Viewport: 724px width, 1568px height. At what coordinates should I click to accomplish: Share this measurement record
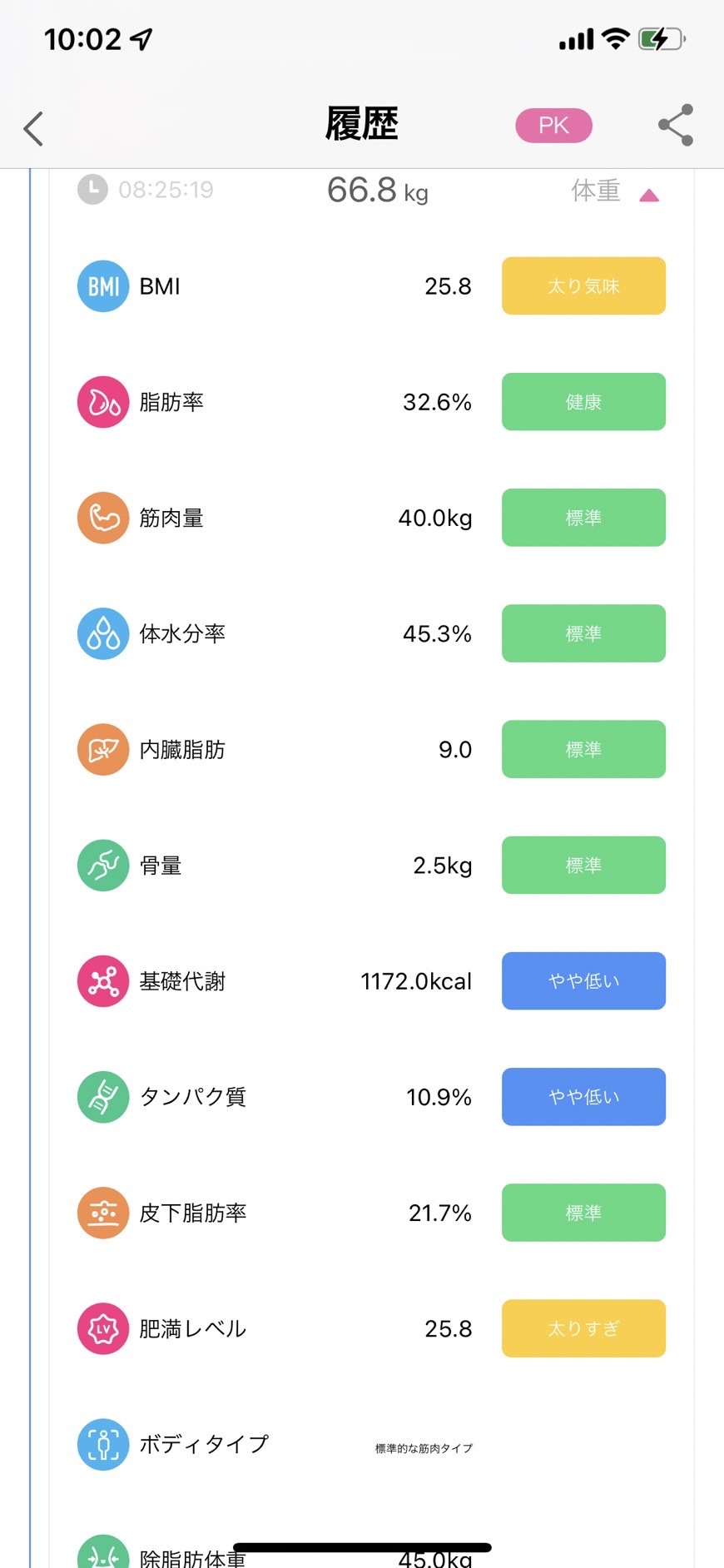point(676,126)
